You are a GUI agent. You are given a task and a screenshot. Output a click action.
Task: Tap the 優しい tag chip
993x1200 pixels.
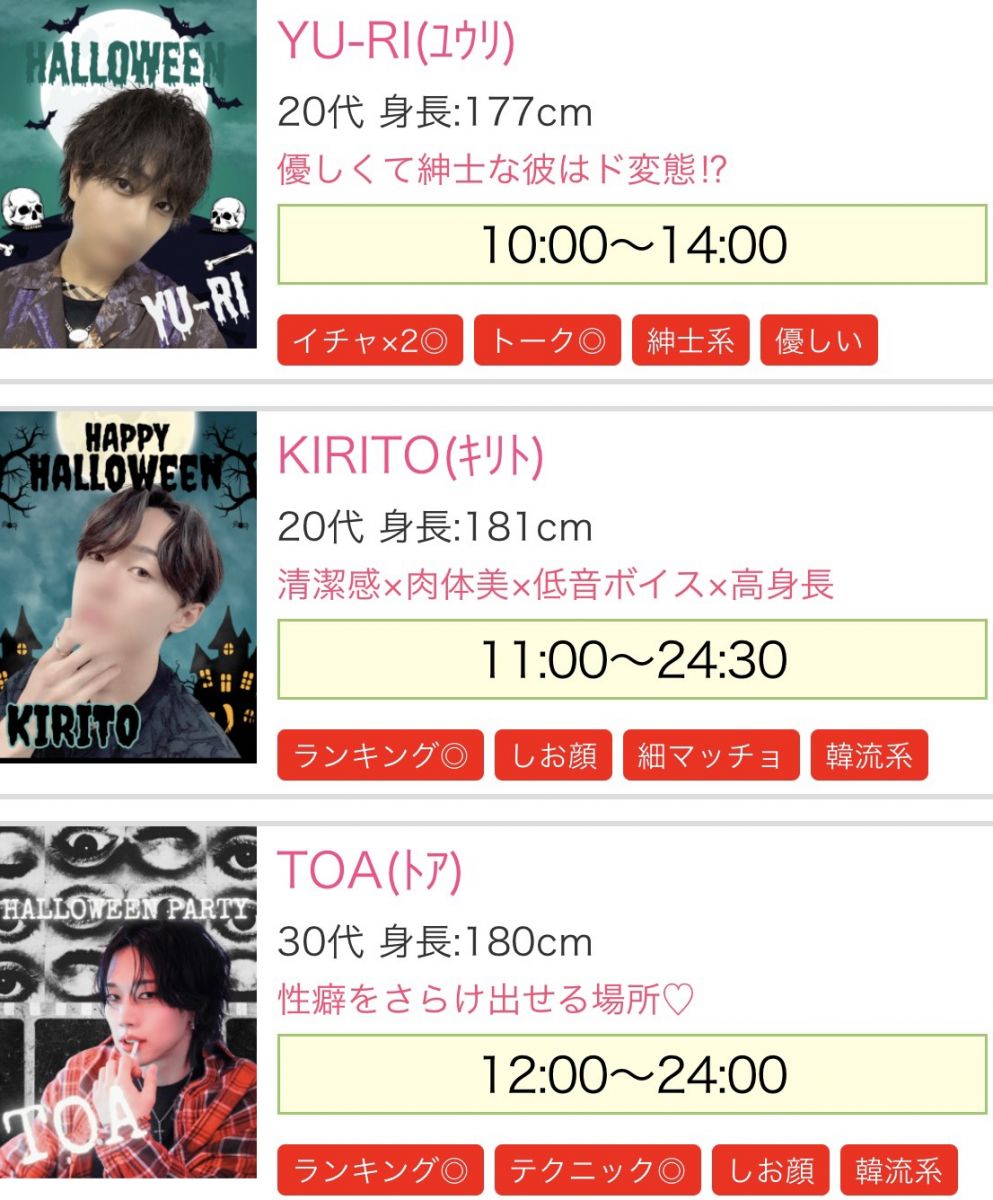pyautogui.click(x=819, y=341)
